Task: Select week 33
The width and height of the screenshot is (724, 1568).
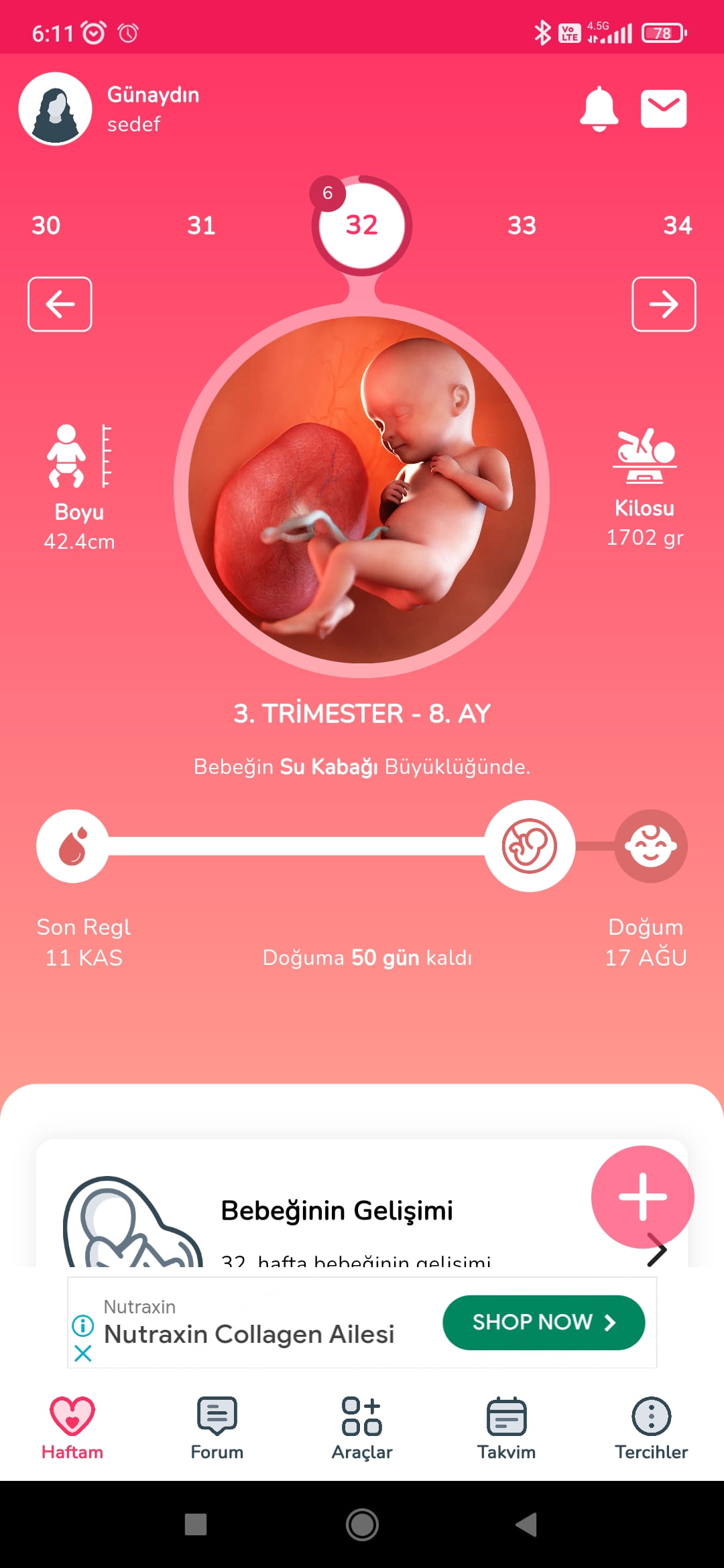Action: pos(522,225)
